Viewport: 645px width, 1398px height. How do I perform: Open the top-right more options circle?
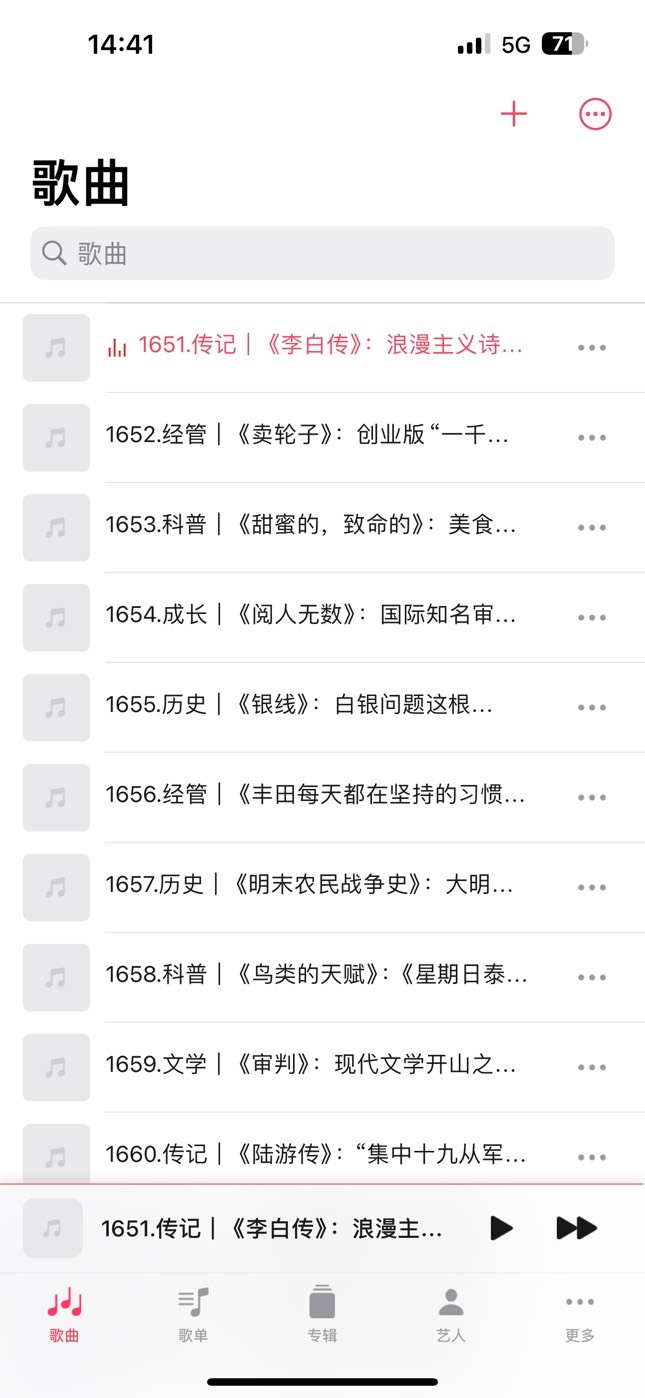[x=595, y=114]
